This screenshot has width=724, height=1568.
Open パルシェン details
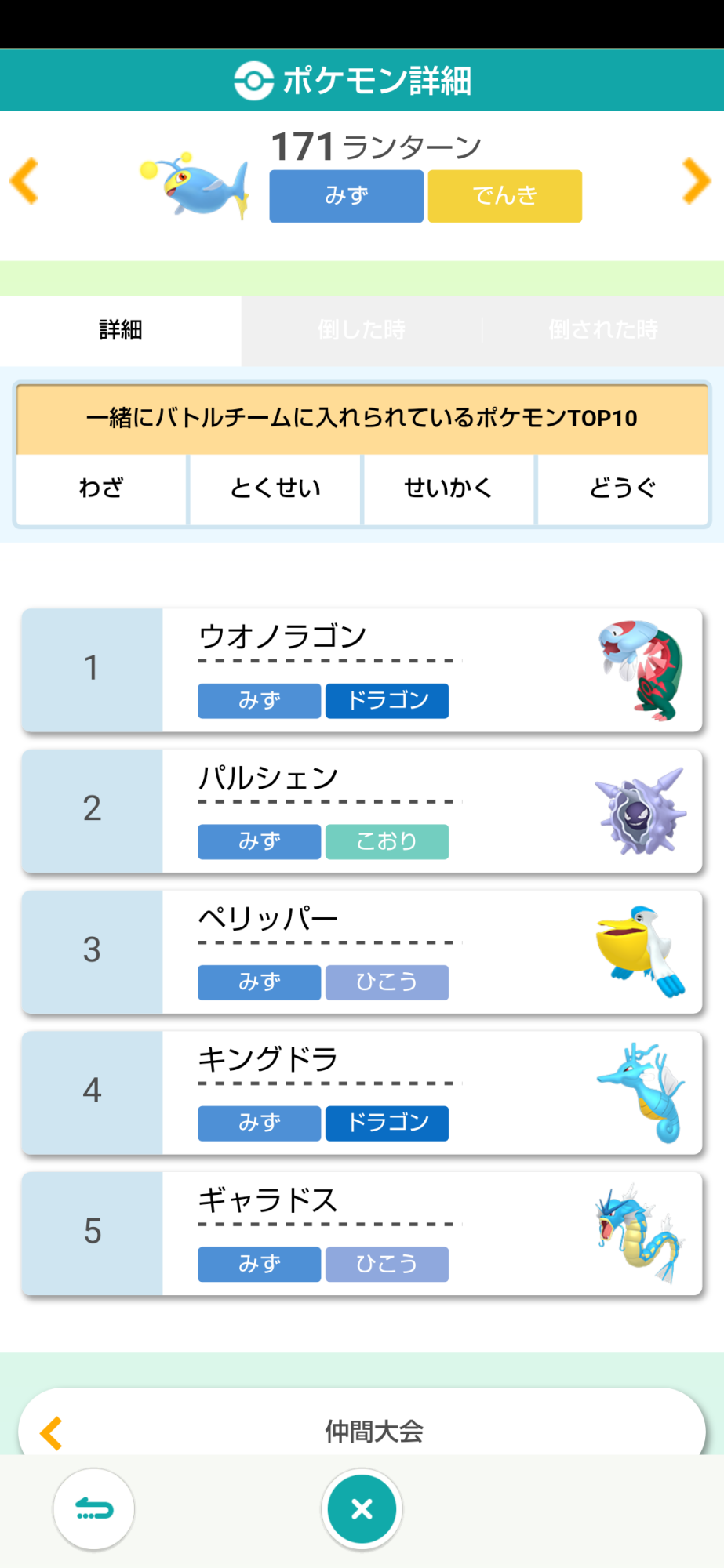pos(362,811)
